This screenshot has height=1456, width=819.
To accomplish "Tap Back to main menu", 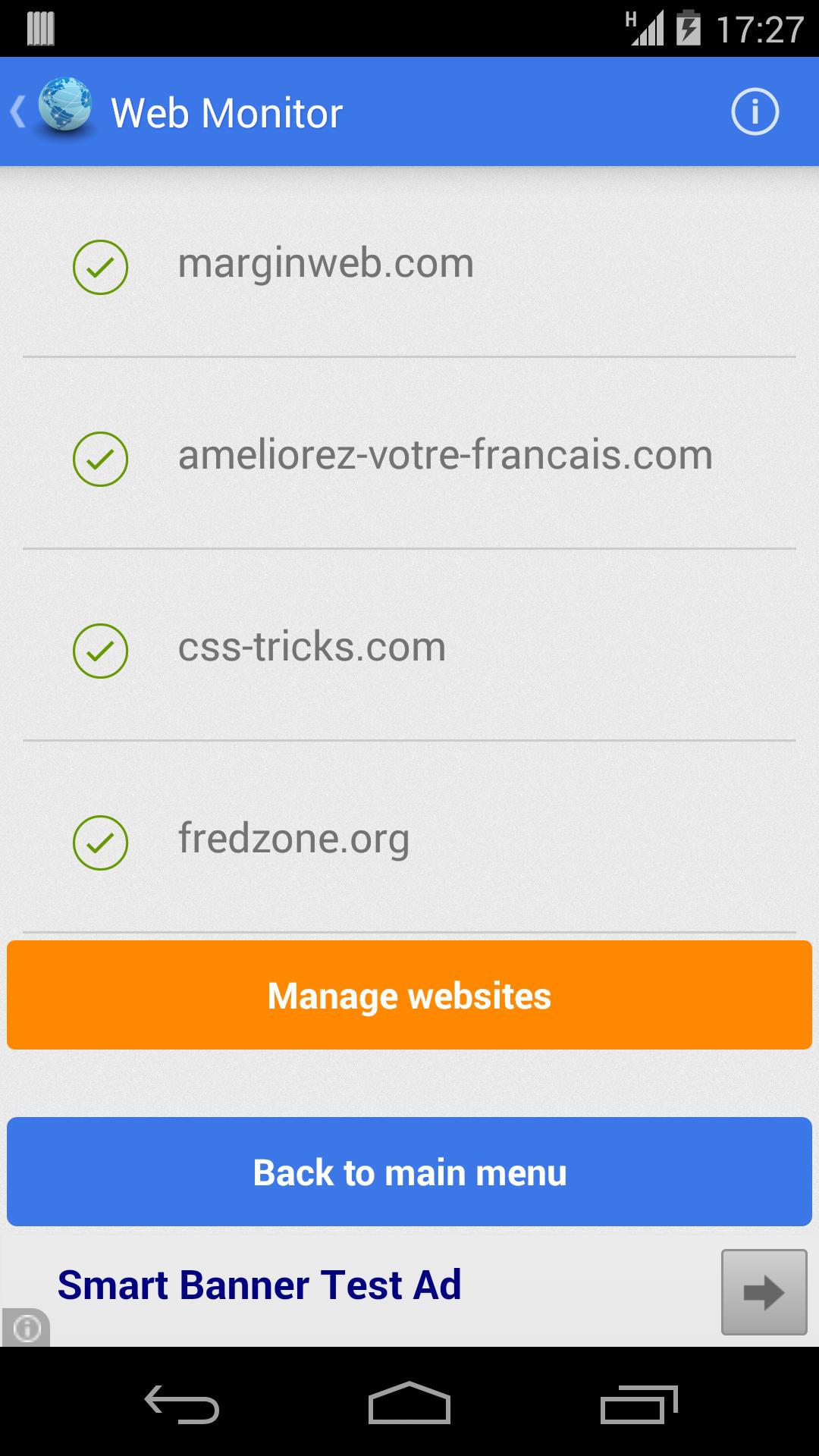I will click(x=409, y=1172).
